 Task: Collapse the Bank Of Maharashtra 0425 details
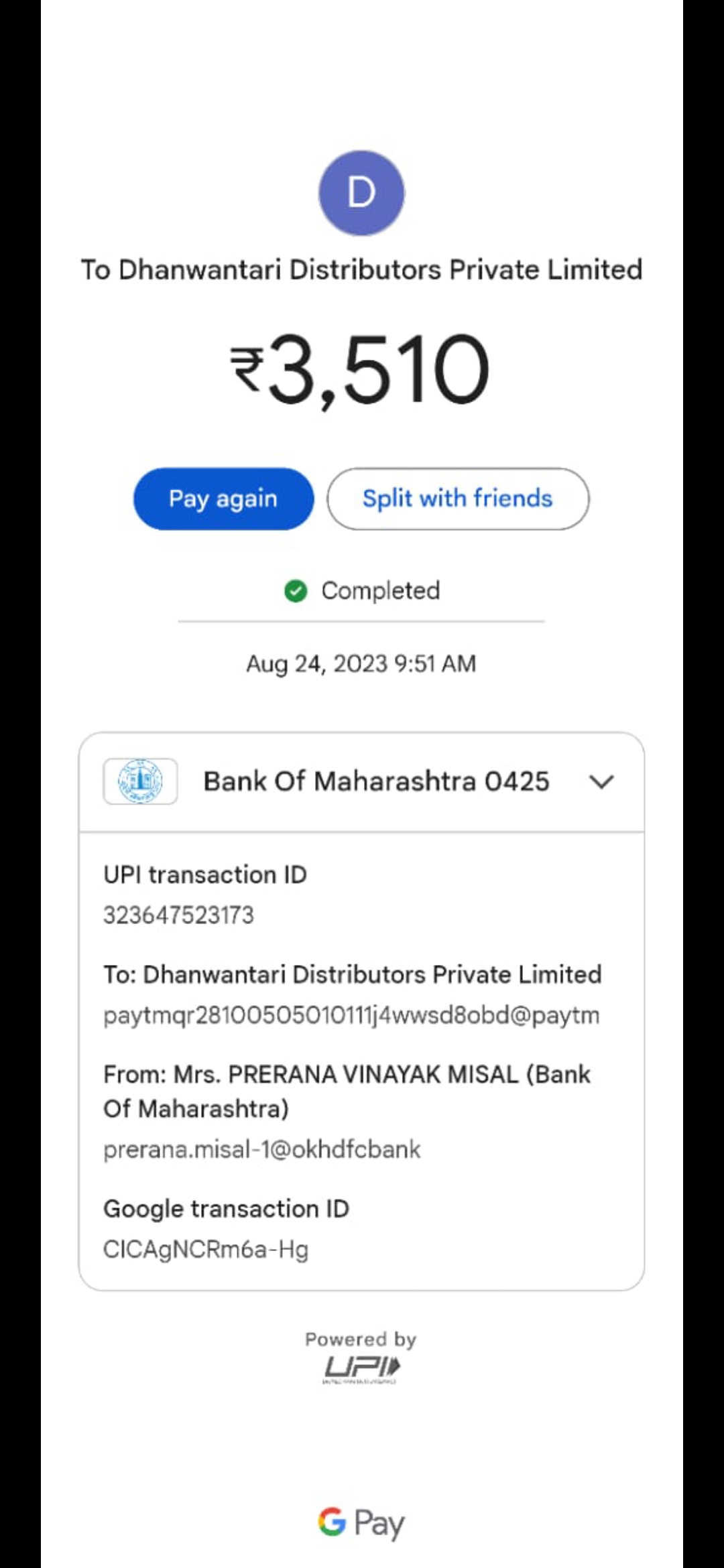pyautogui.click(x=601, y=781)
